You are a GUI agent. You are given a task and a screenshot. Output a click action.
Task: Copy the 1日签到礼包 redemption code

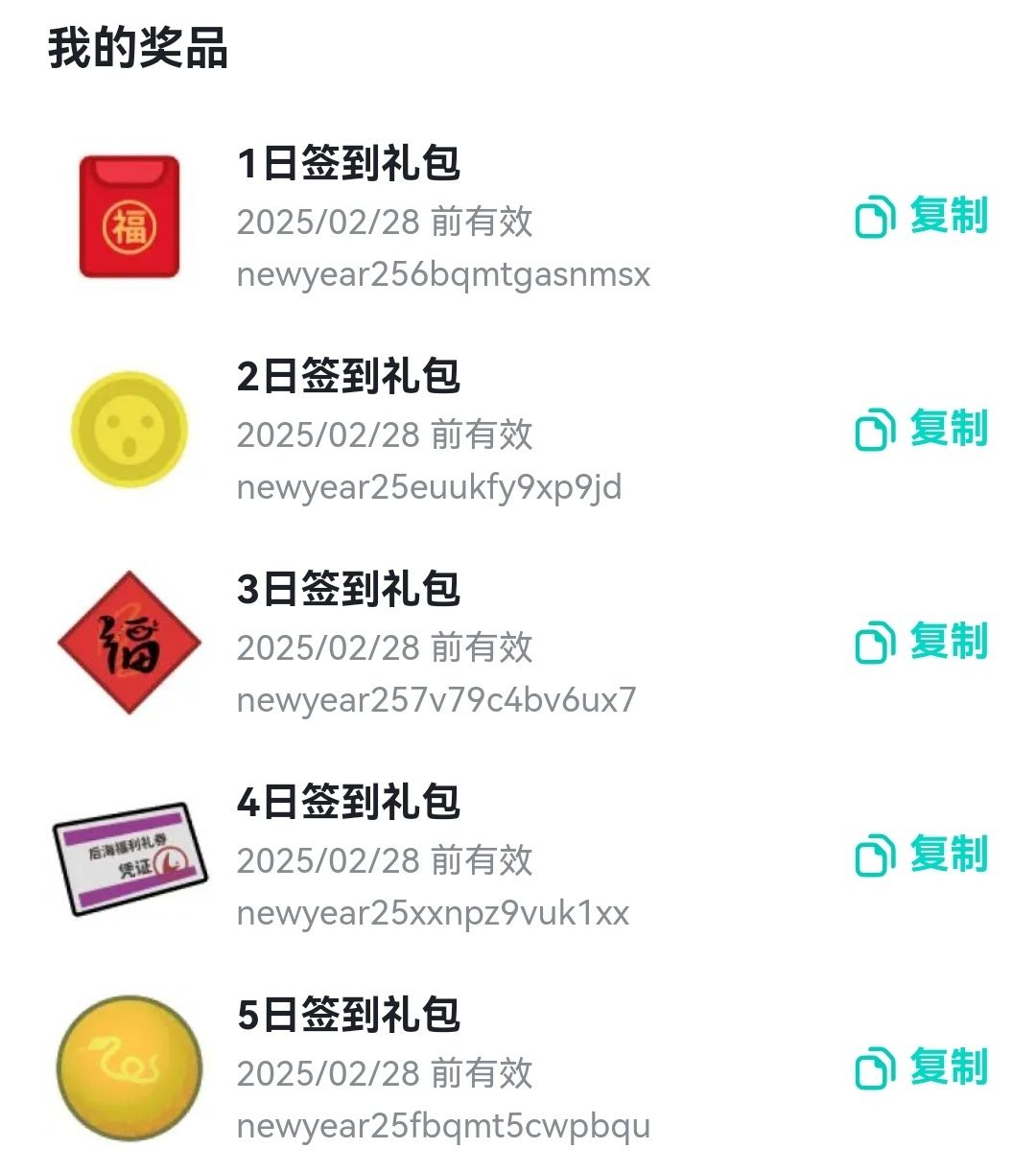(921, 217)
